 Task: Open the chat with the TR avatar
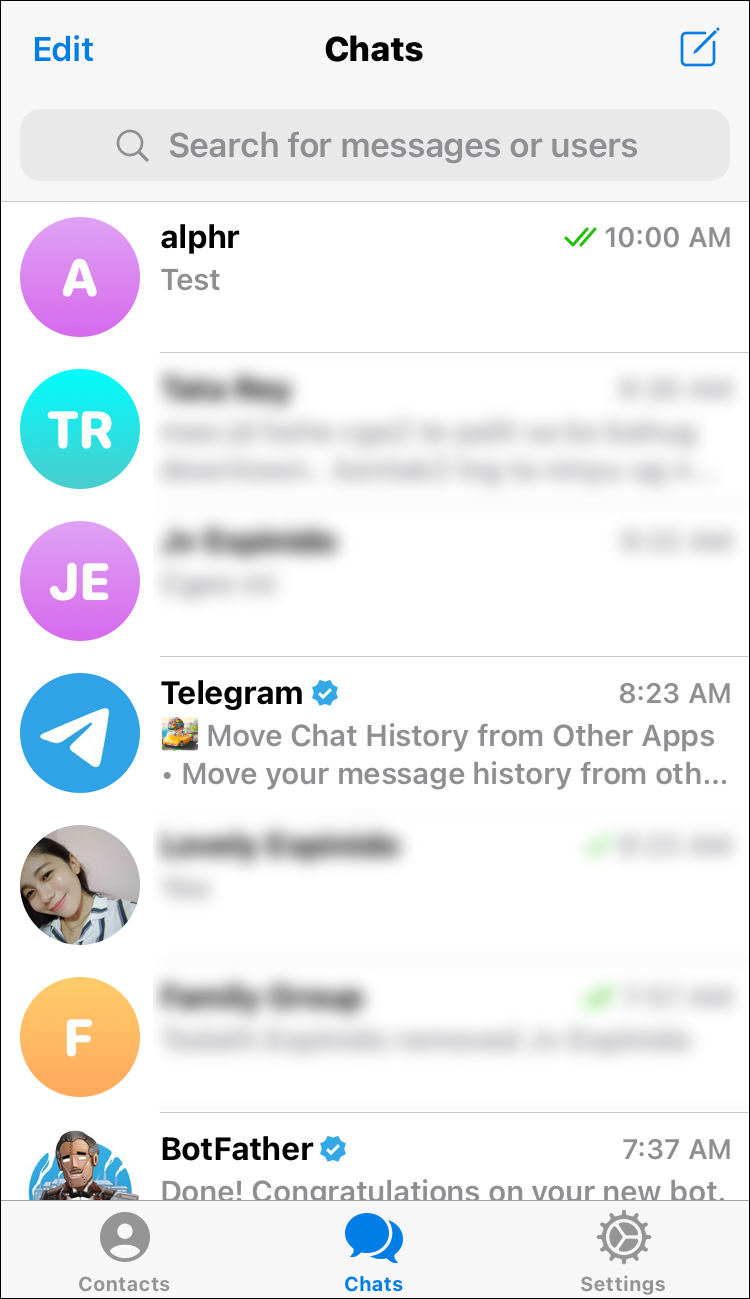[375, 429]
